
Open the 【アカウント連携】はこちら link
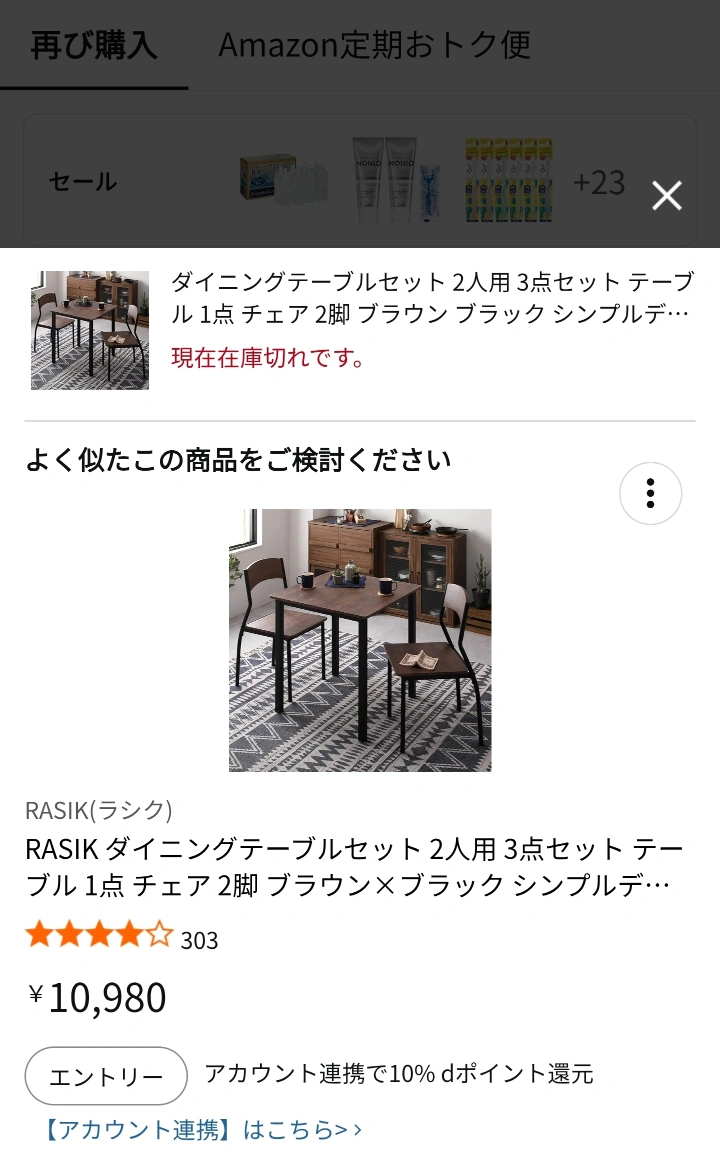[x=203, y=1130]
